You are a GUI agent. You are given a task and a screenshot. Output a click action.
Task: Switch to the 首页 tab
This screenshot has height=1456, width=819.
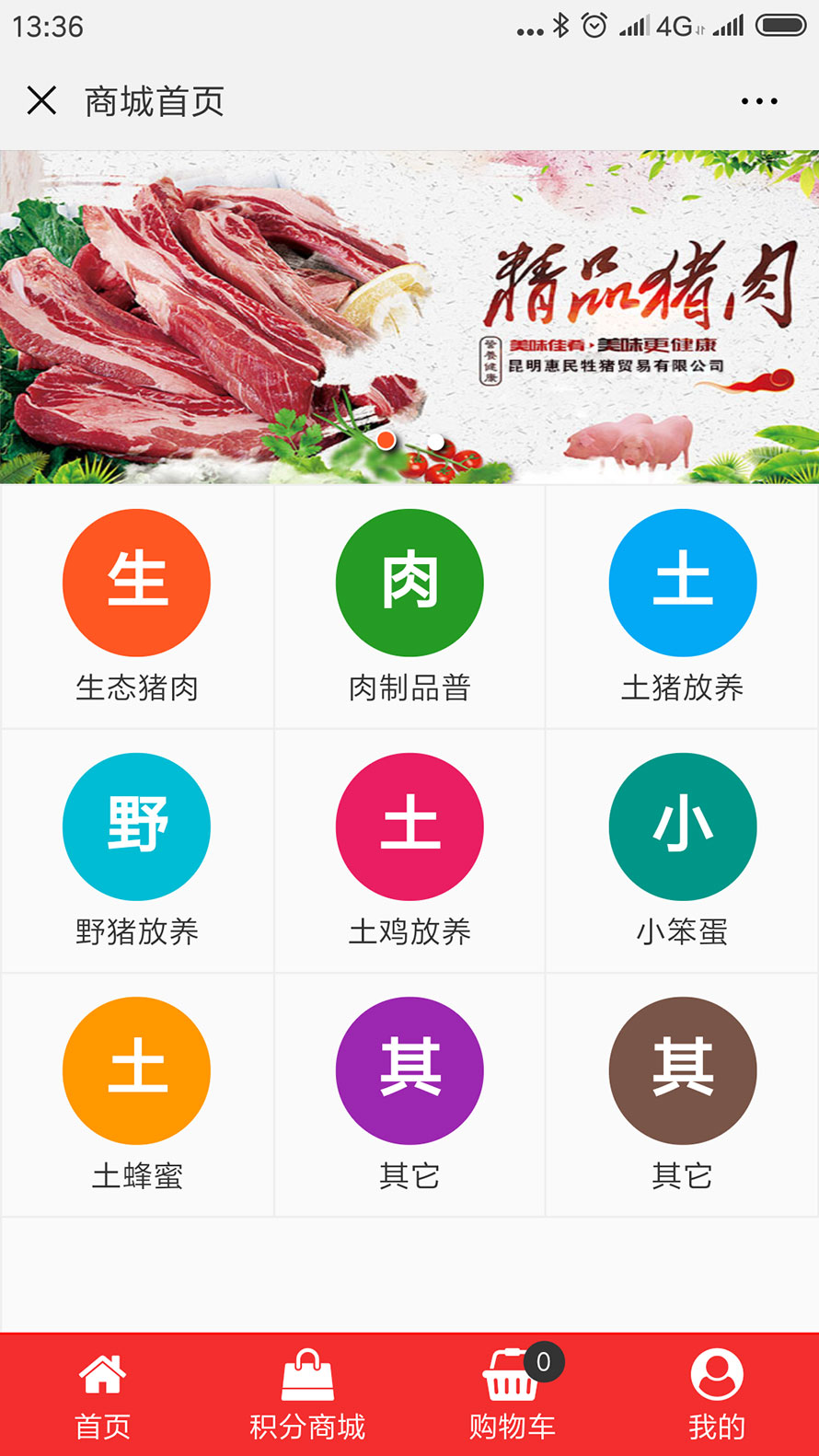pyautogui.click(x=102, y=1395)
